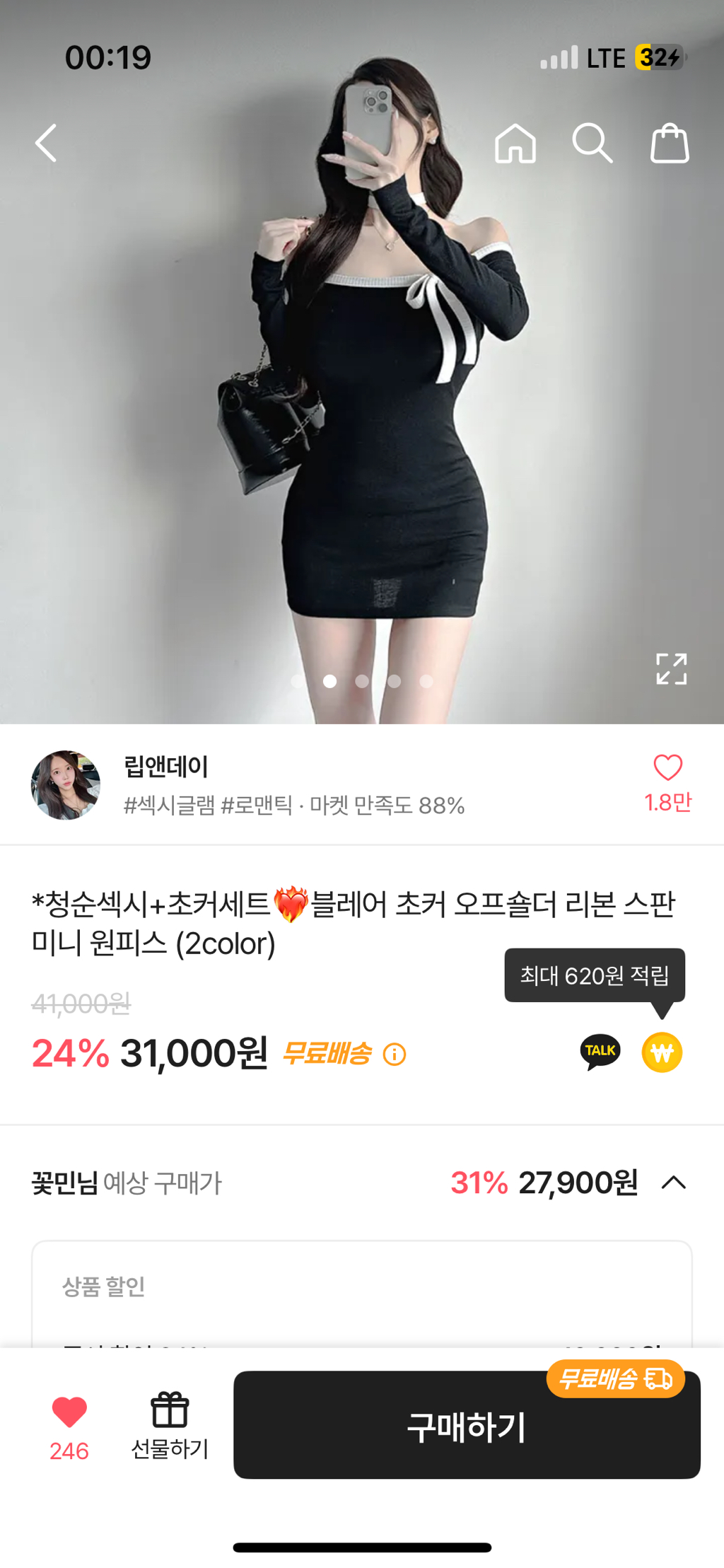The width and height of the screenshot is (724, 1568).
Task: Open the shopping bag cart
Action: pyautogui.click(x=669, y=144)
